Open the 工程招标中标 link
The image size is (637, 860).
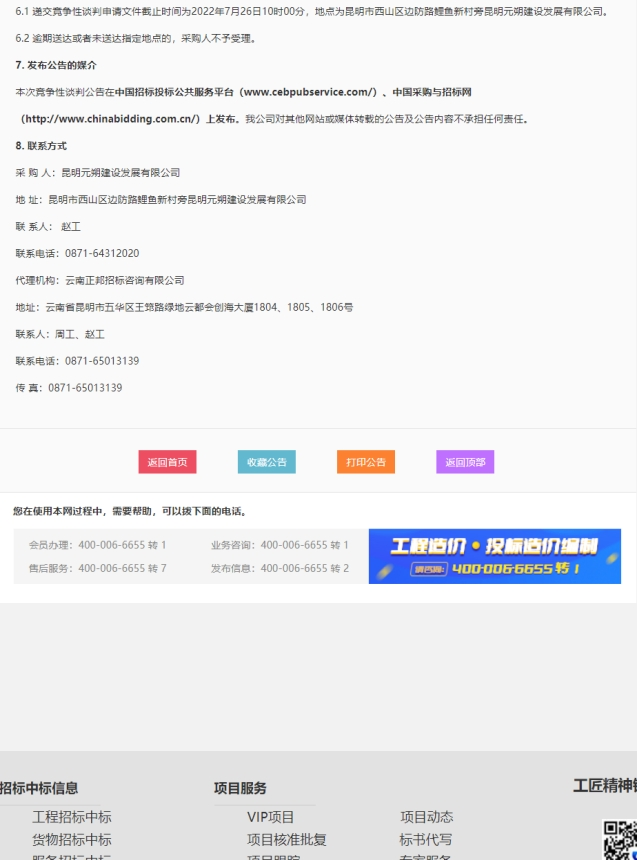point(72,817)
